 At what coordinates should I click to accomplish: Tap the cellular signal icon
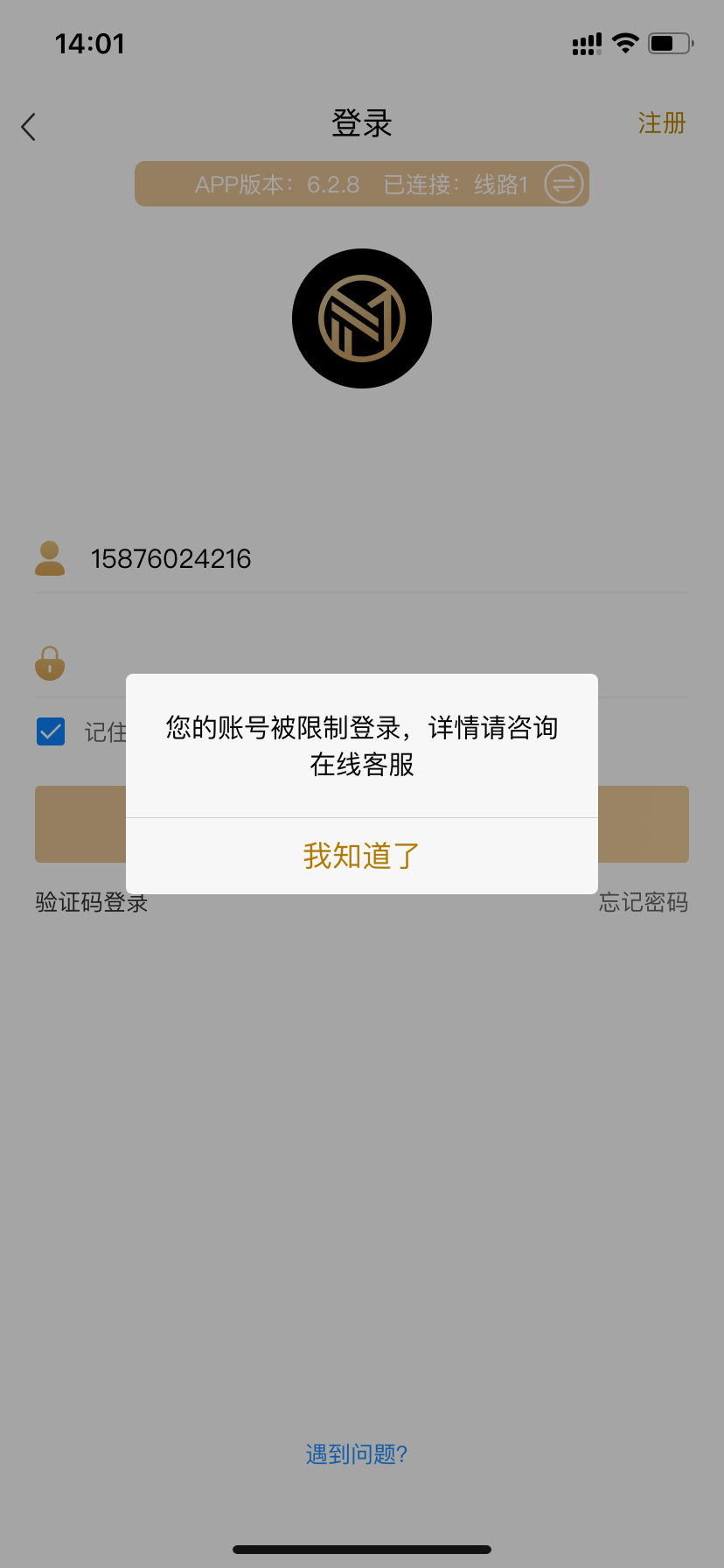[x=585, y=44]
